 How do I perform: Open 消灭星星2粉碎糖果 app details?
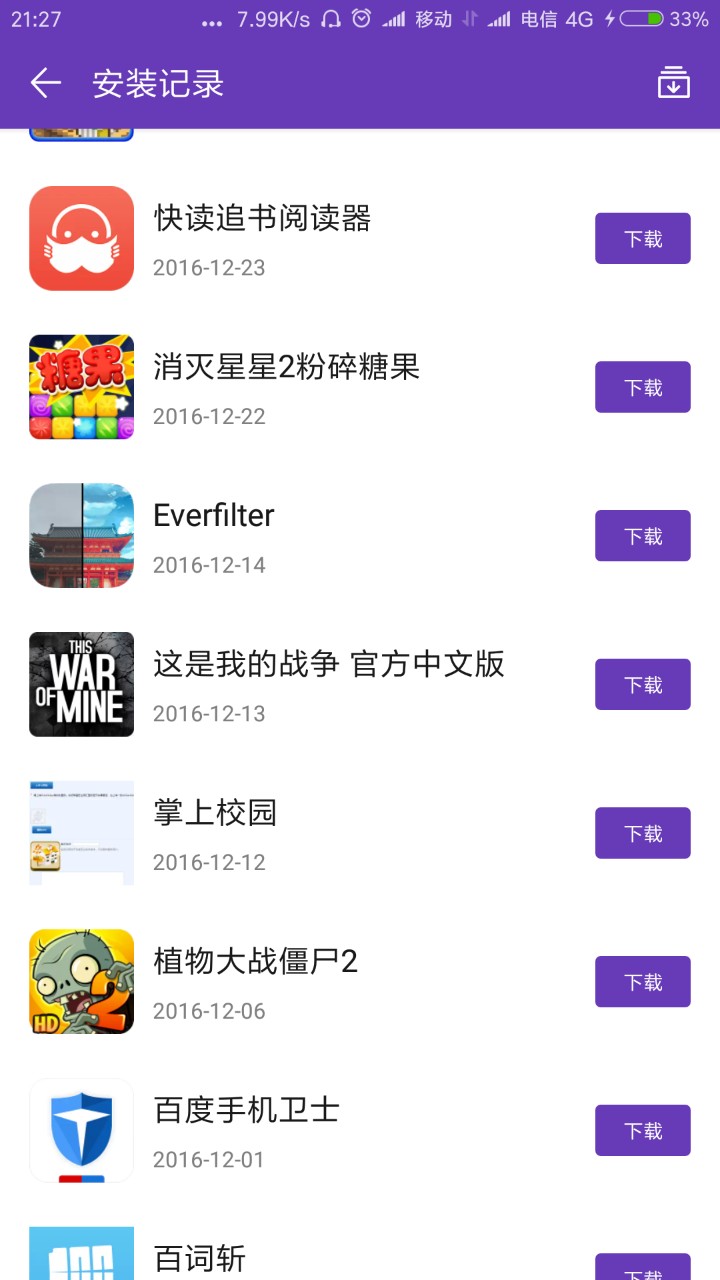pyautogui.click(x=286, y=367)
